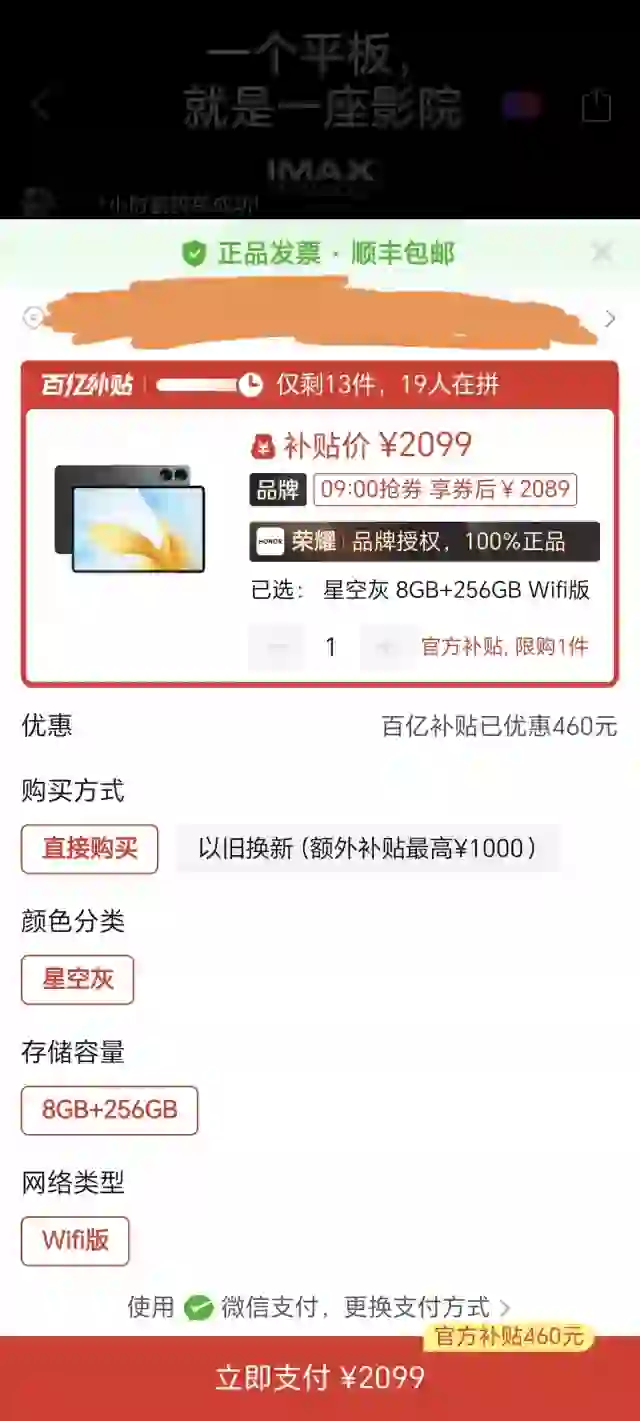This screenshot has width=640, height=1421.
Task: Open the 09:00 coupon offer tag
Action: pyautogui.click(x=445, y=489)
